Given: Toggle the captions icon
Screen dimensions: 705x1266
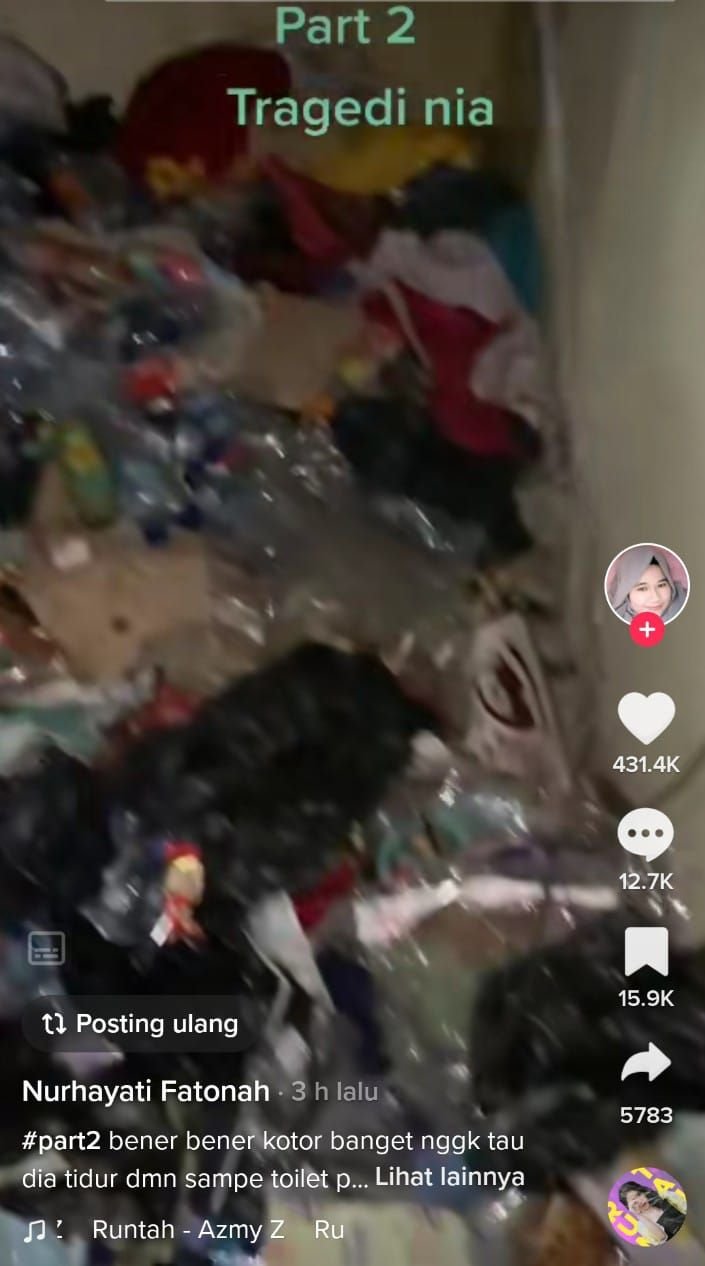Looking at the screenshot, I should click(47, 947).
